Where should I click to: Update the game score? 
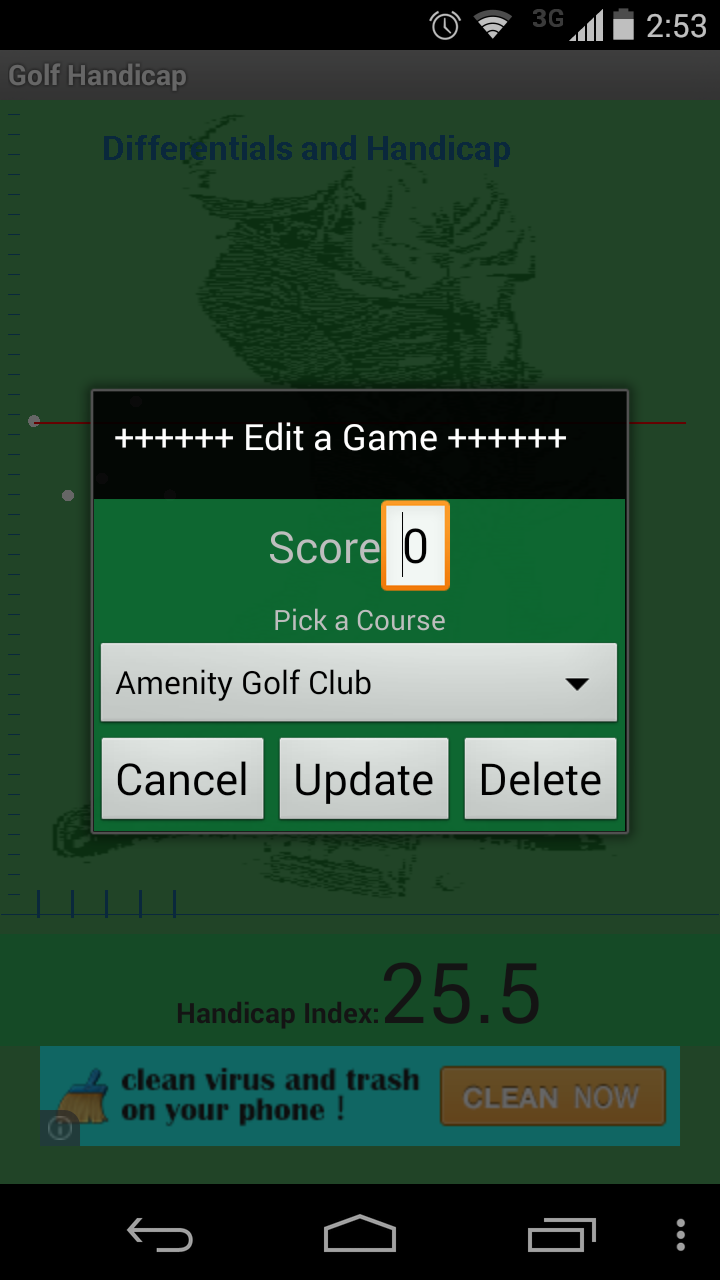tap(363, 779)
